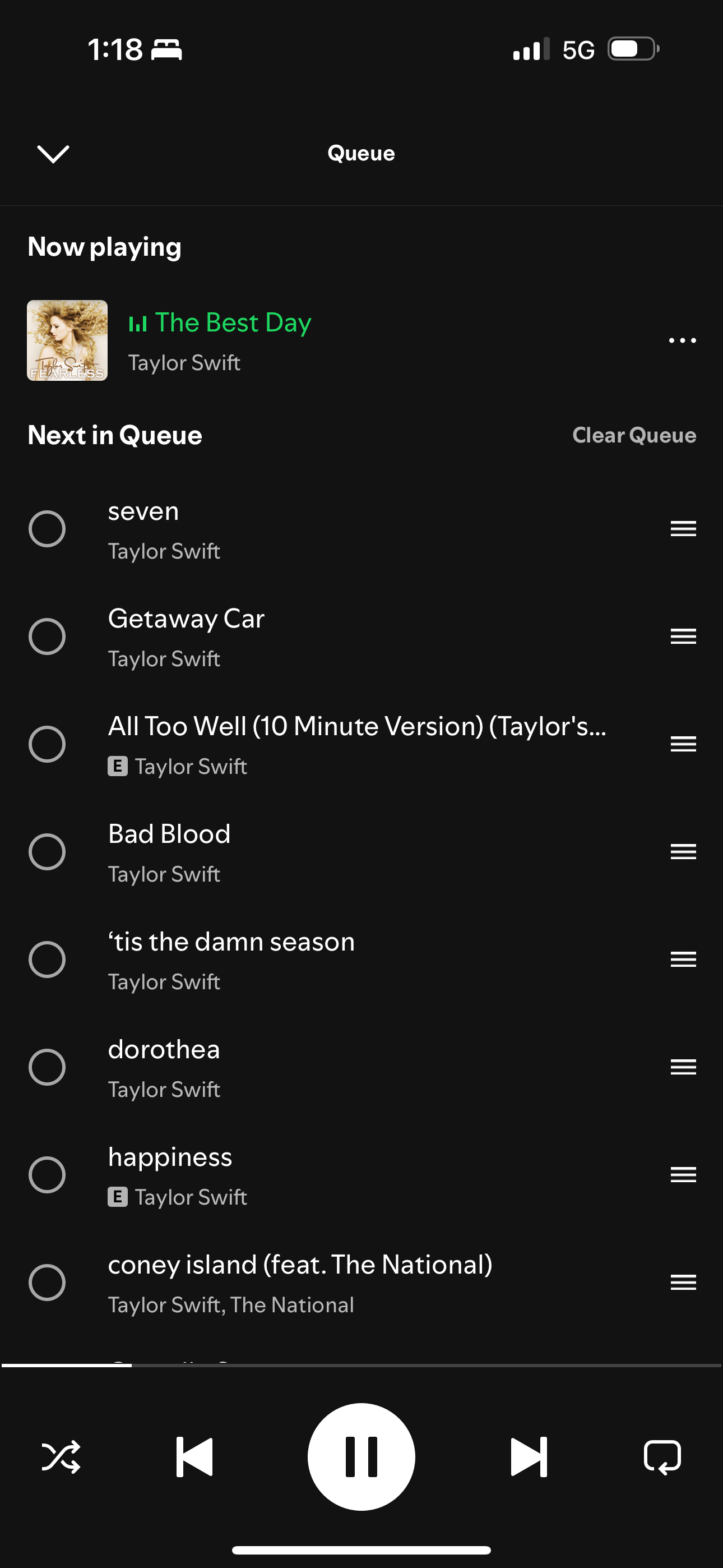This screenshot has height=1568, width=723.
Task: Select the circle next to dorothea
Action: tap(47, 1067)
